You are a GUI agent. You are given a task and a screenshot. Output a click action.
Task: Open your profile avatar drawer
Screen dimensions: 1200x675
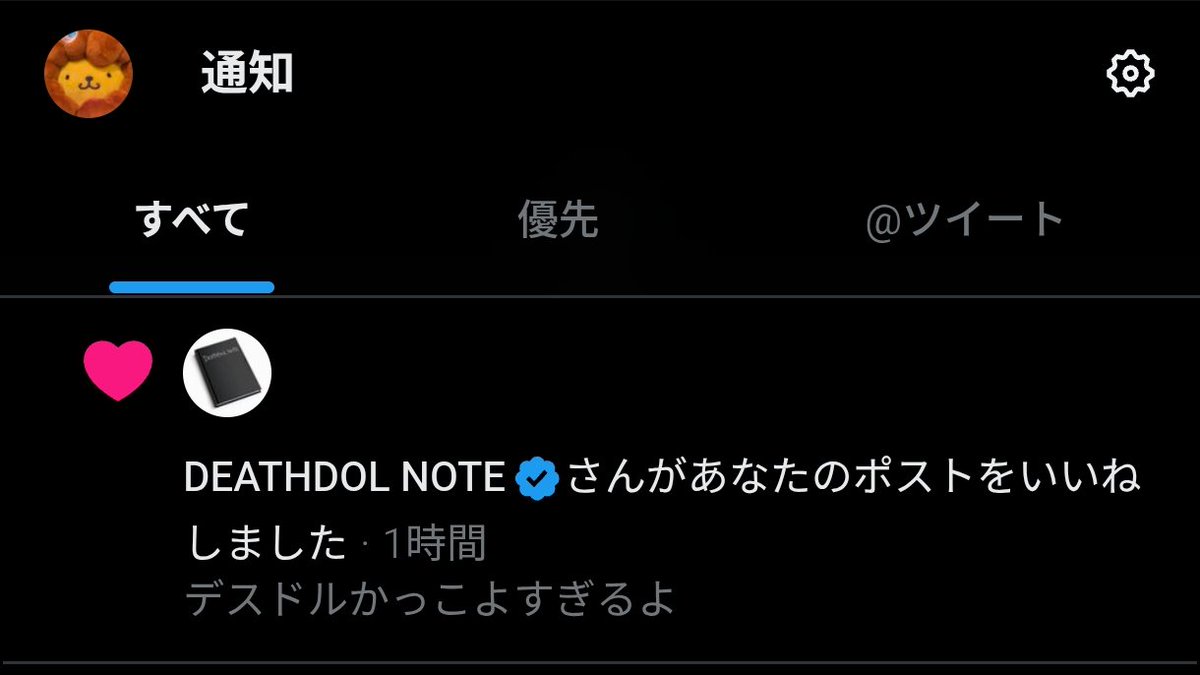89,74
